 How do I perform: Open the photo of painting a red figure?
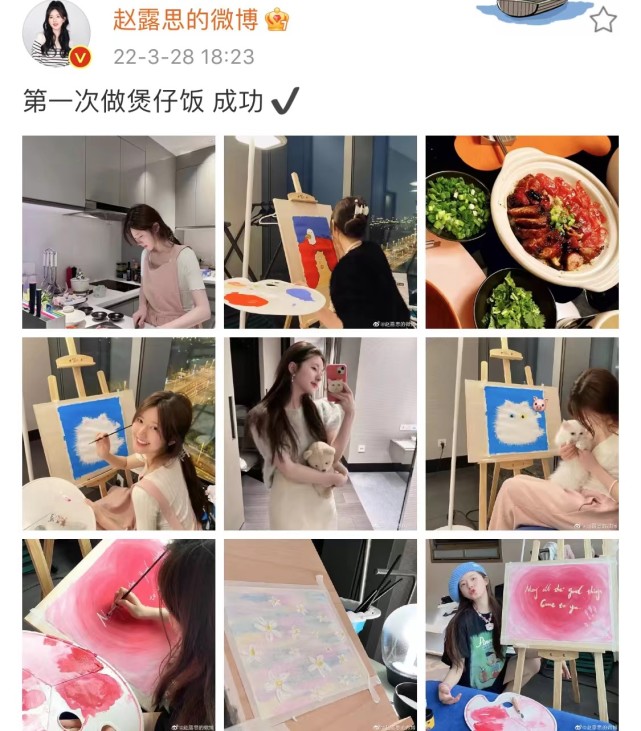[320, 232]
